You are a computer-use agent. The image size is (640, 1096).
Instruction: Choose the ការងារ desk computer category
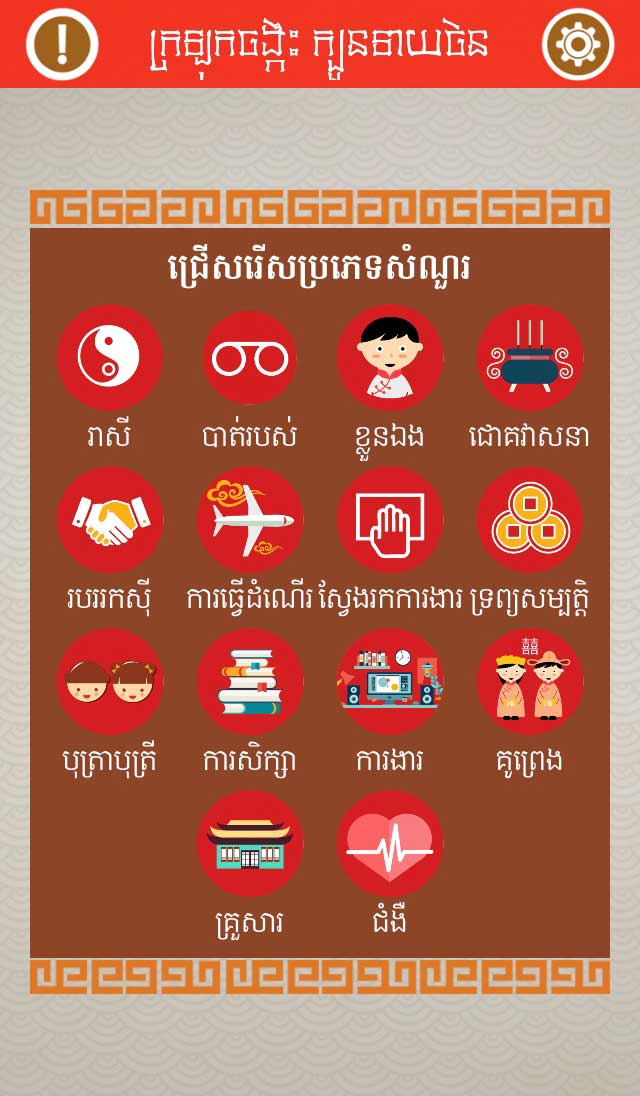pos(390,681)
